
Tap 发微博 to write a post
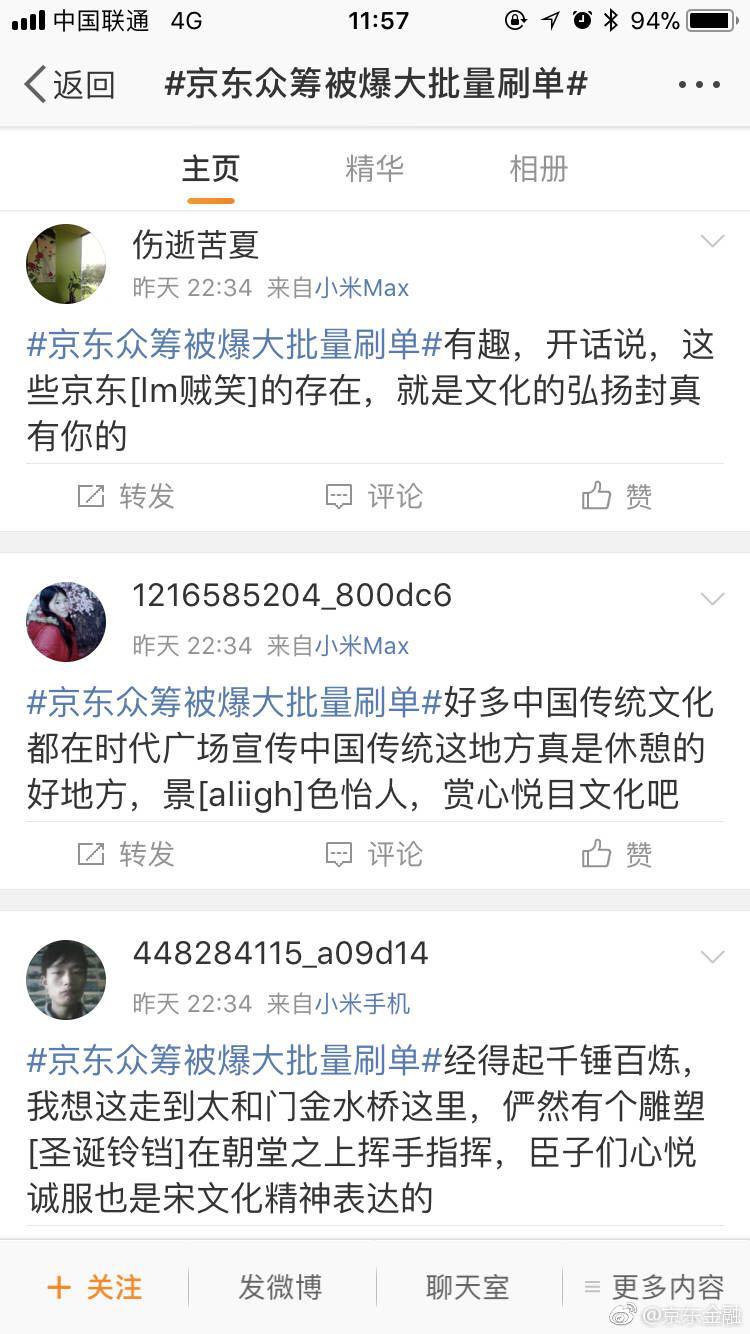tap(280, 1287)
